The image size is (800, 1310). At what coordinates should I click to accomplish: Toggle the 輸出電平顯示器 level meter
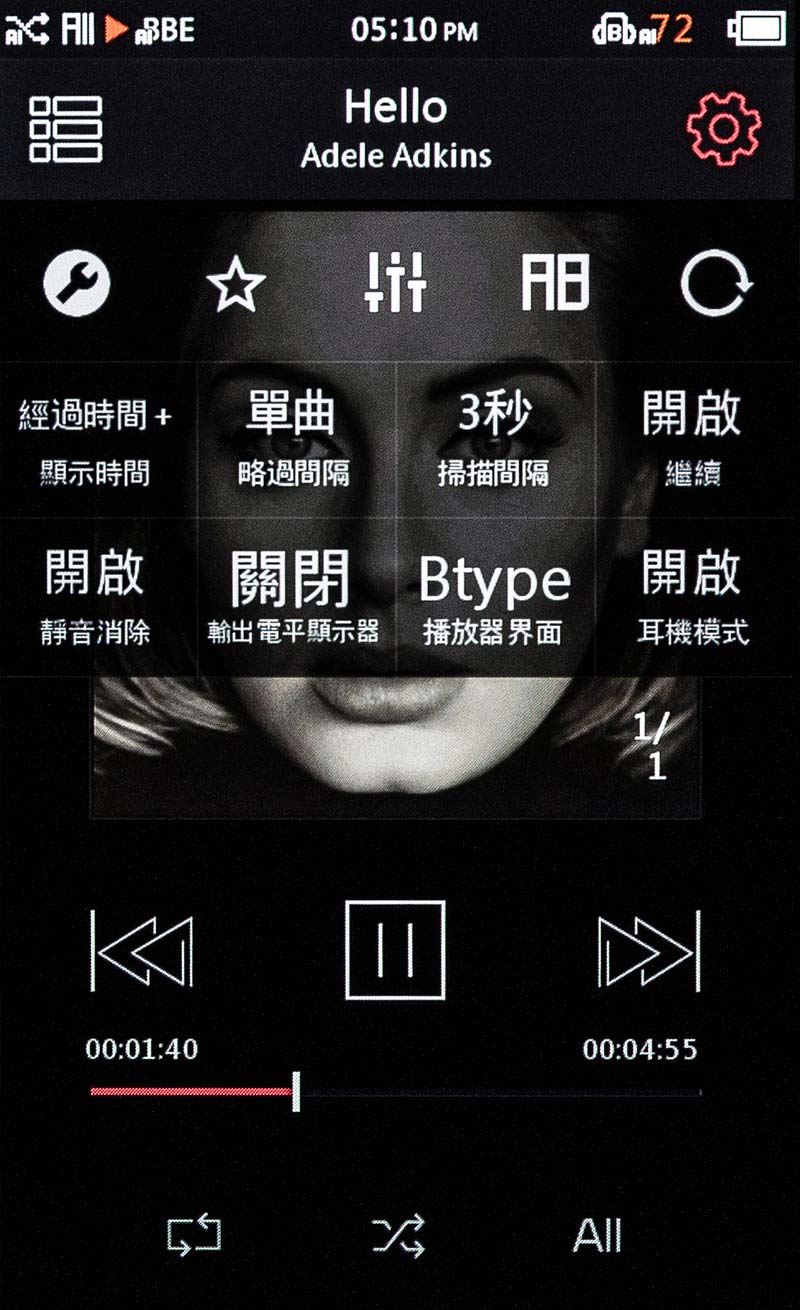tap(296, 597)
